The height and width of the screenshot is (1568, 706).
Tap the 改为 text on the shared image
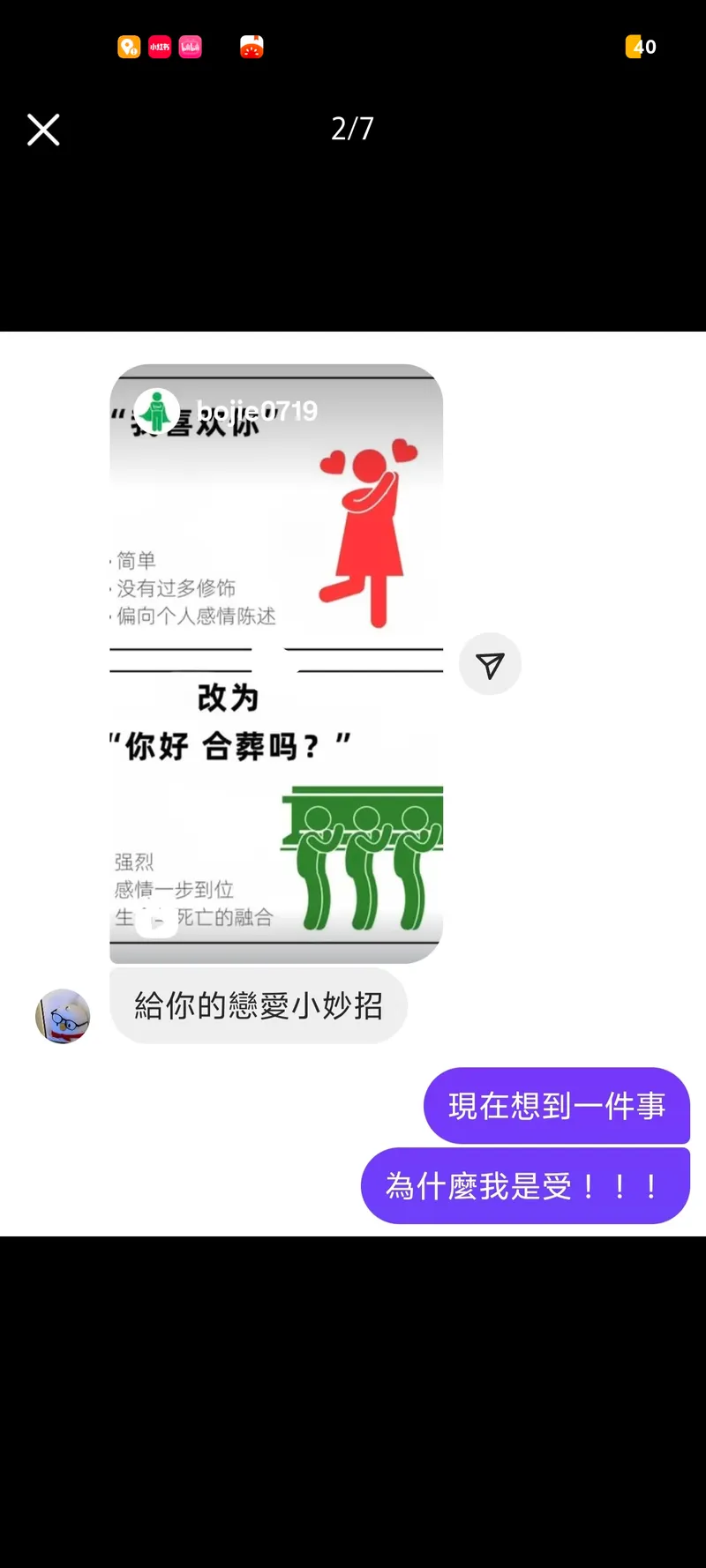tap(228, 698)
